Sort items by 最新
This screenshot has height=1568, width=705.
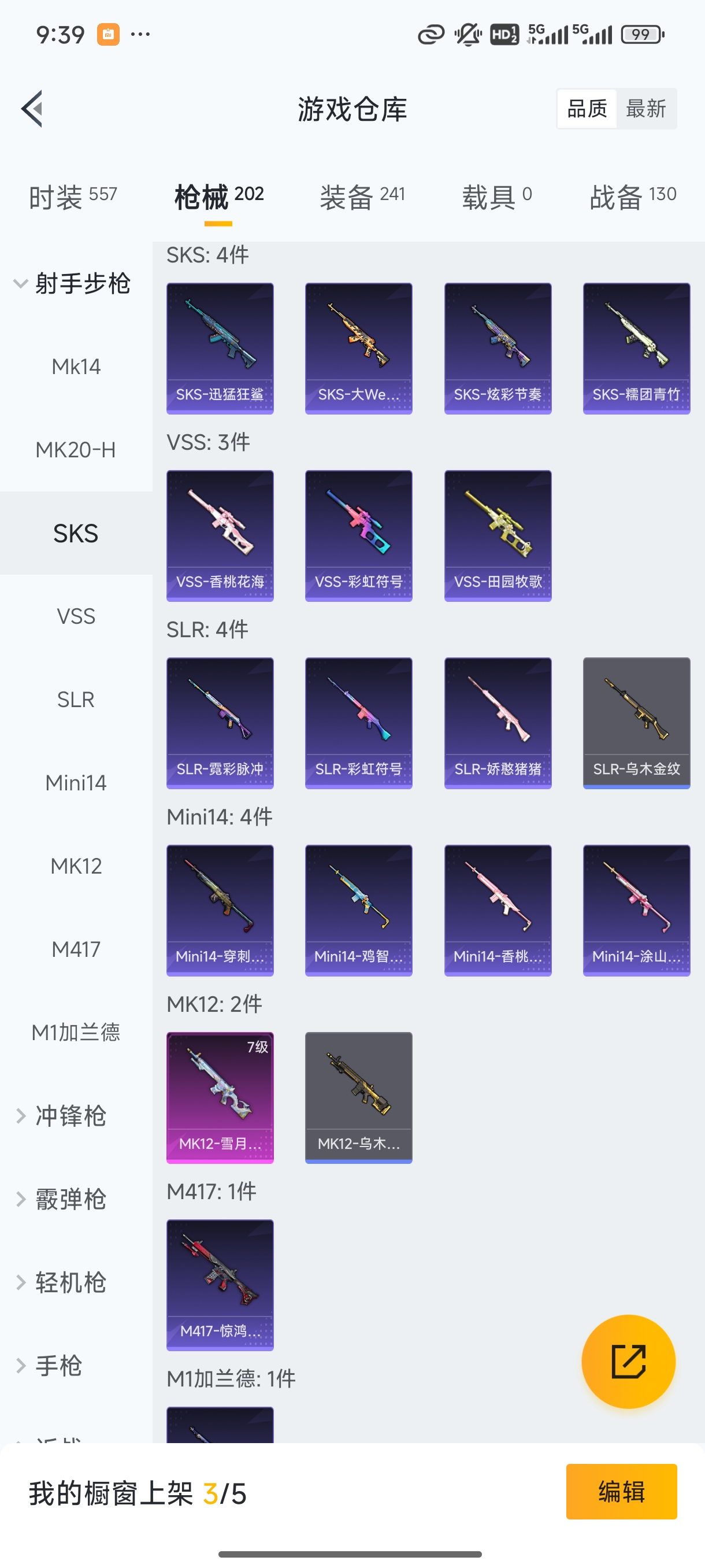pos(645,109)
